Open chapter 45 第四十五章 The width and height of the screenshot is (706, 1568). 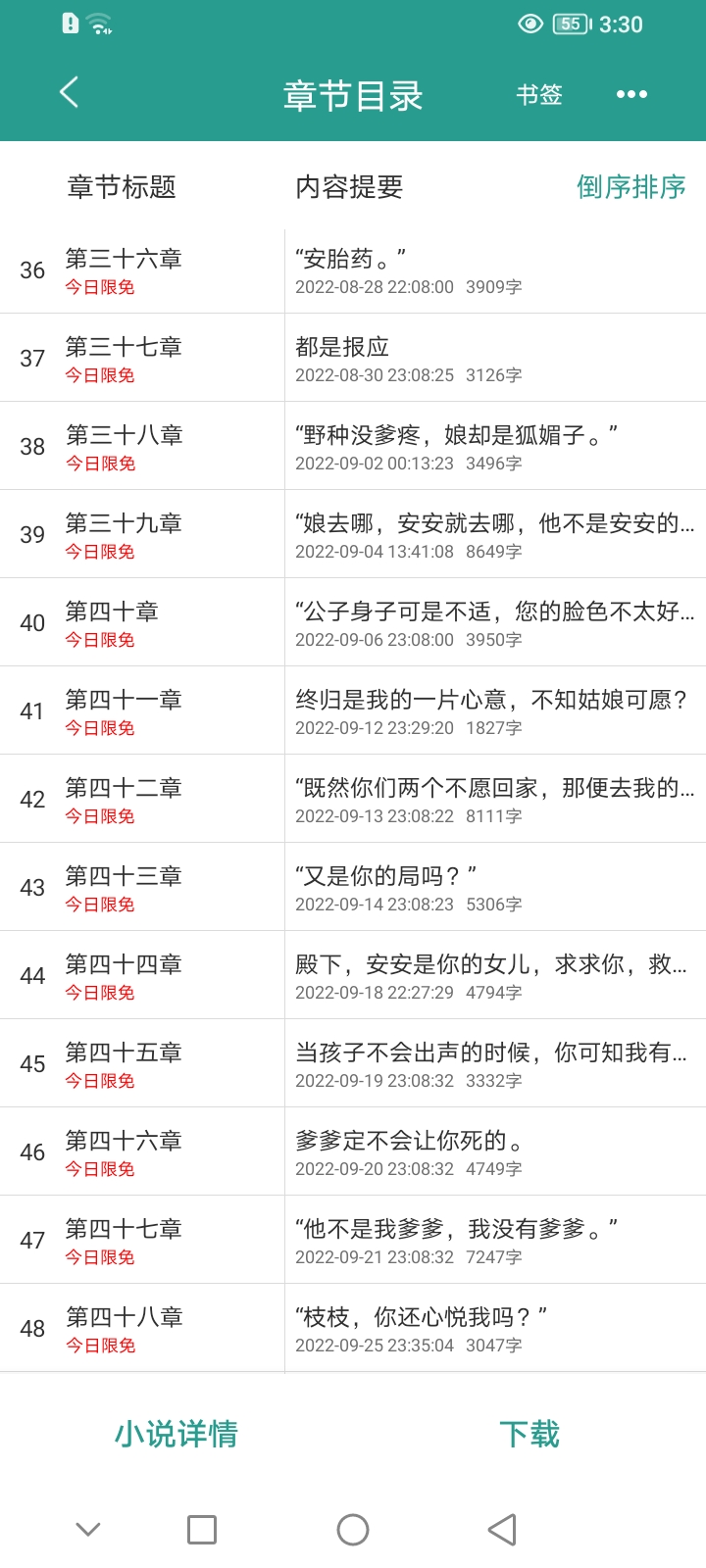(x=124, y=1063)
